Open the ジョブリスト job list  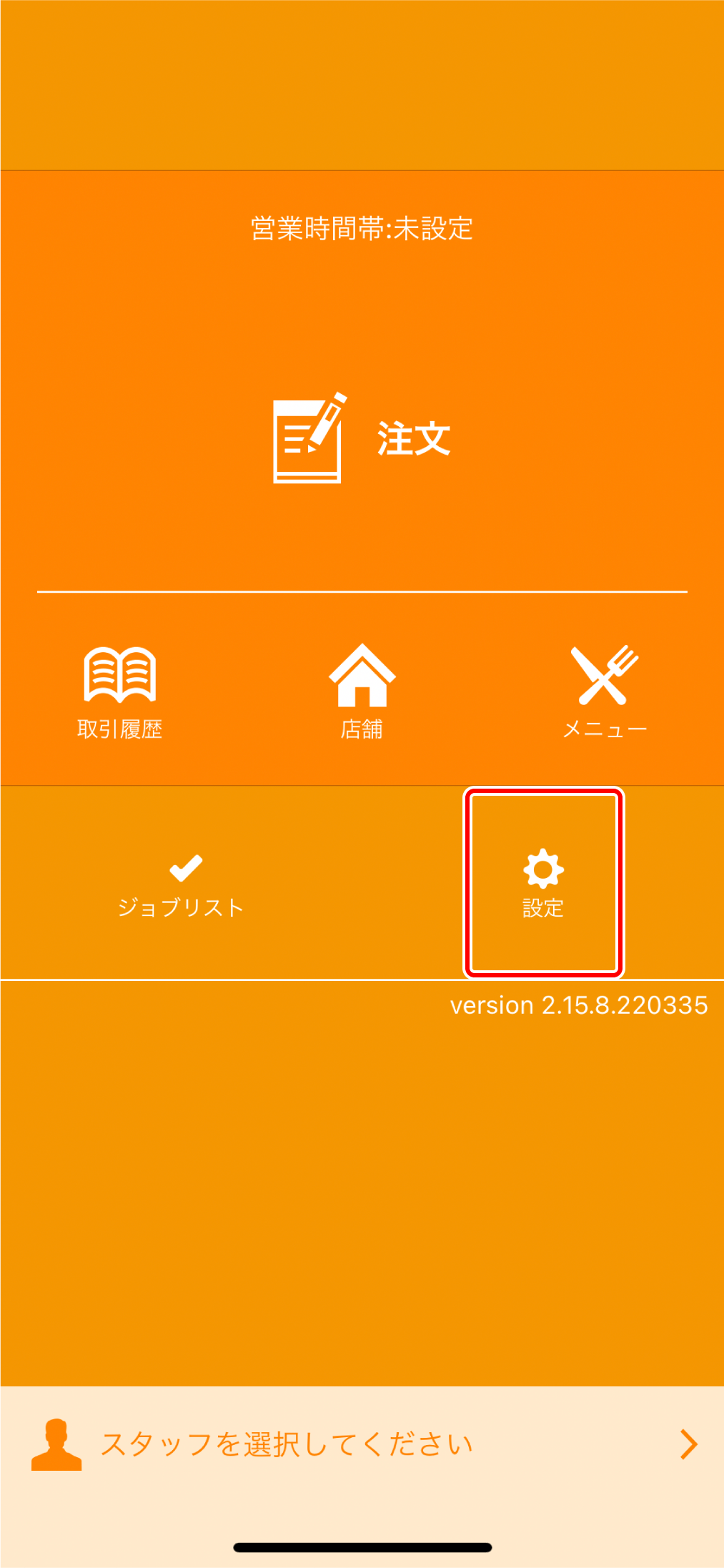point(182,885)
